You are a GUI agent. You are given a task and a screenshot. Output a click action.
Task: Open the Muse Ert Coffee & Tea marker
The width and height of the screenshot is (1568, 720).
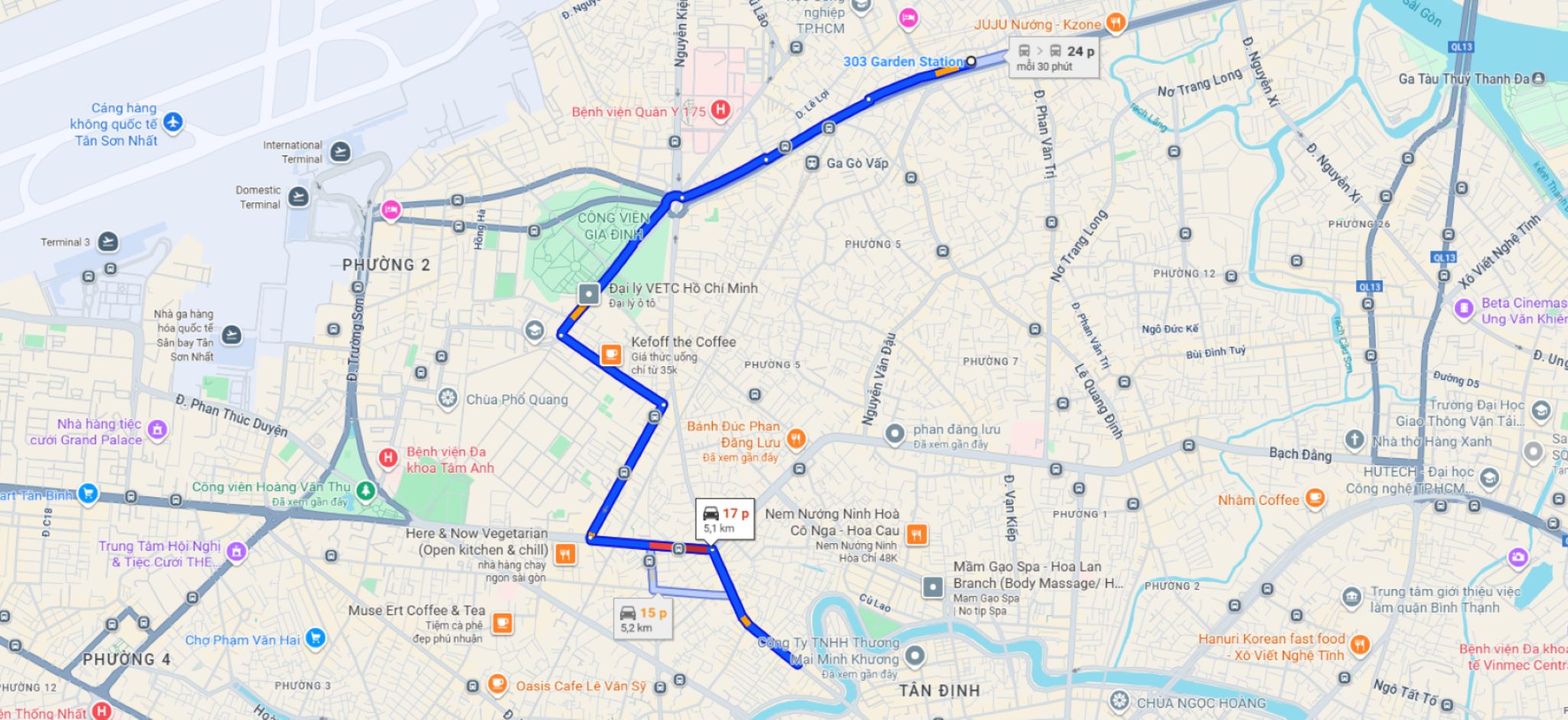[501, 623]
